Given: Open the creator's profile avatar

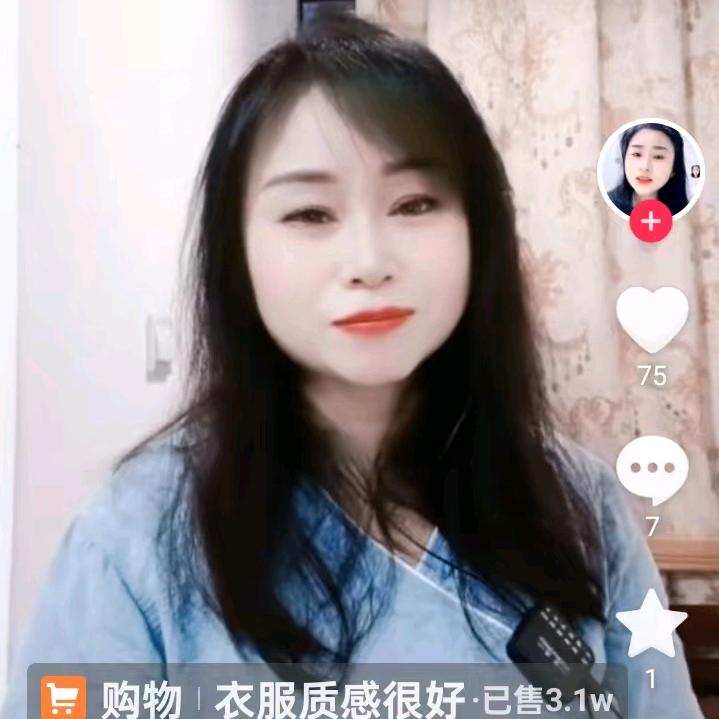Looking at the screenshot, I should click(x=651, y=170).
